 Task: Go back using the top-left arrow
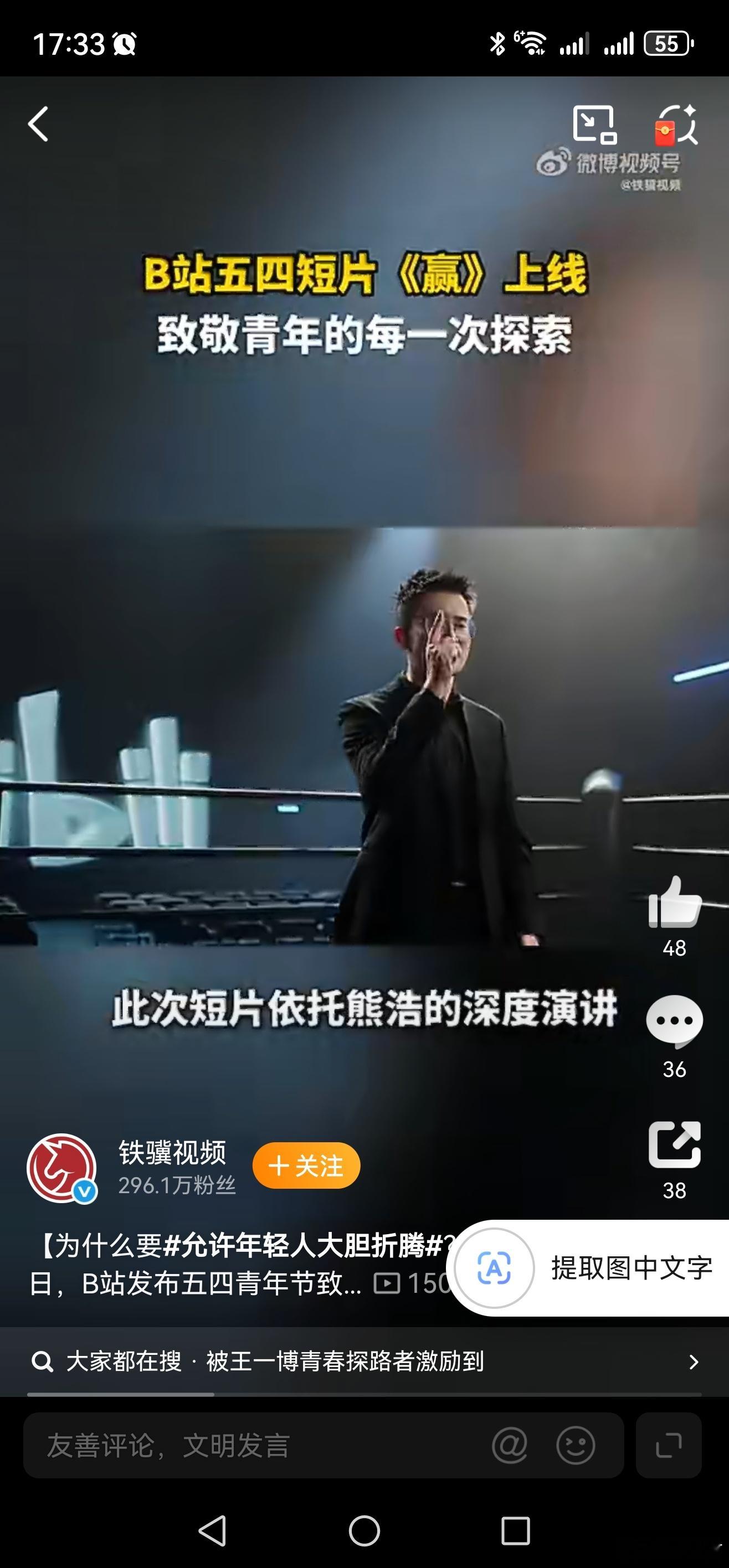(x=38, y=124)
